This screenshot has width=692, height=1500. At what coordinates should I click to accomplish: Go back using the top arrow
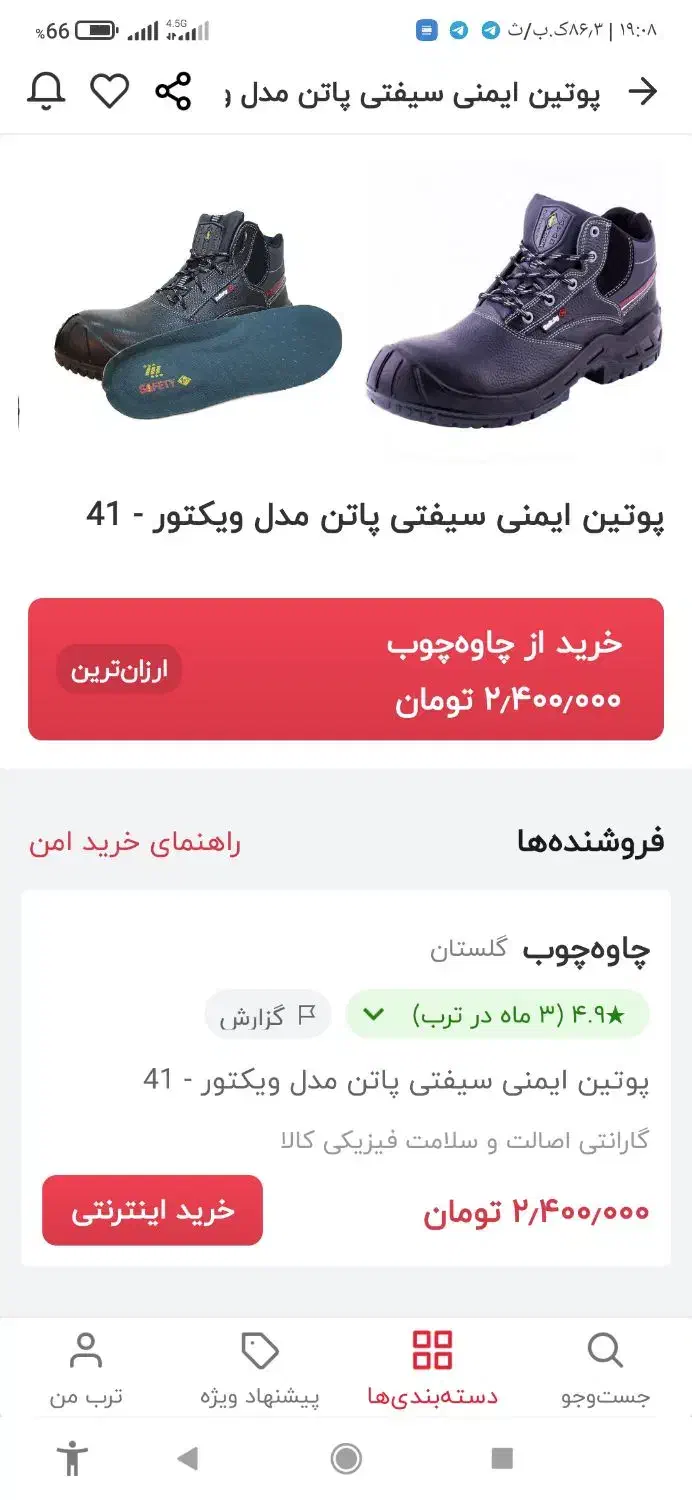tap(643, 92)
